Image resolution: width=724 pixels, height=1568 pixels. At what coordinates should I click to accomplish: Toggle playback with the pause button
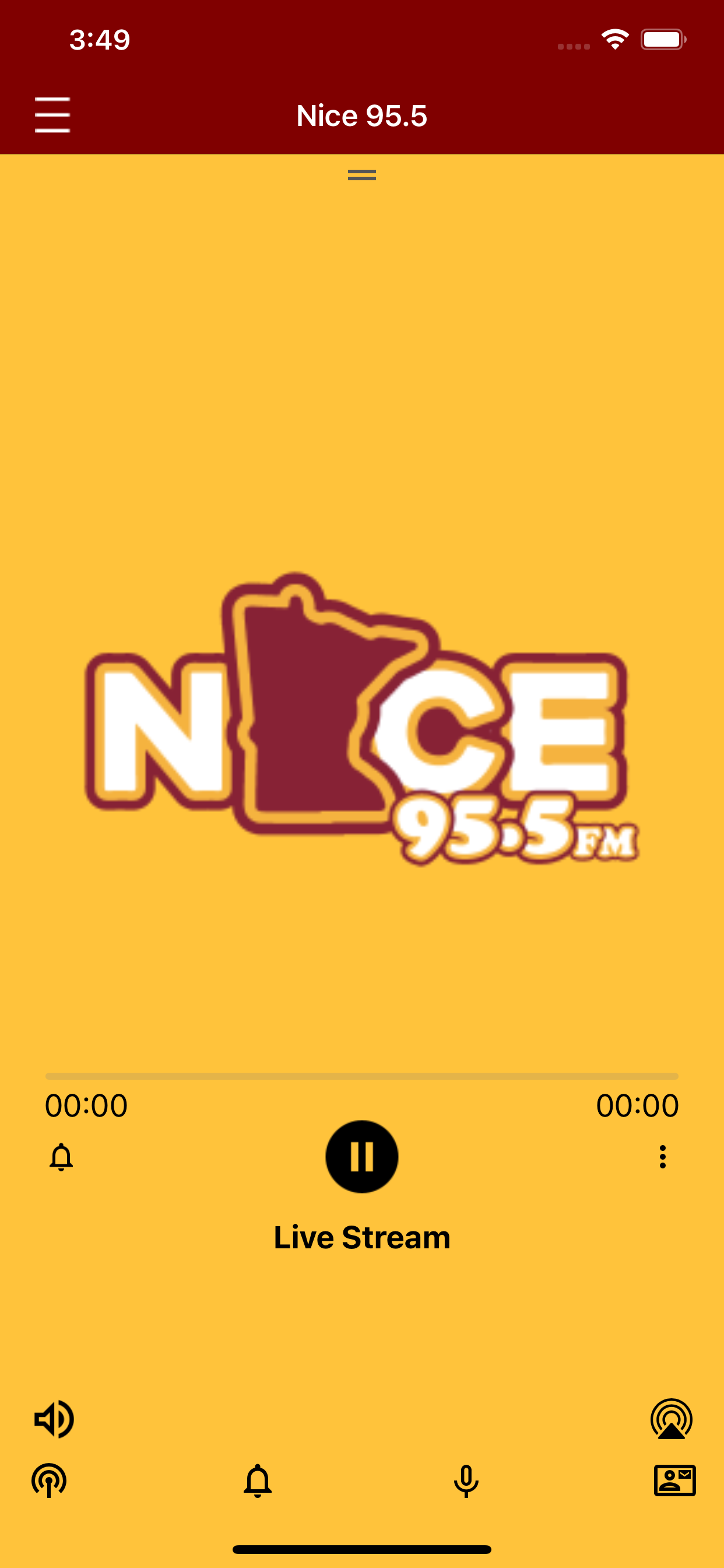point(362,1156)
